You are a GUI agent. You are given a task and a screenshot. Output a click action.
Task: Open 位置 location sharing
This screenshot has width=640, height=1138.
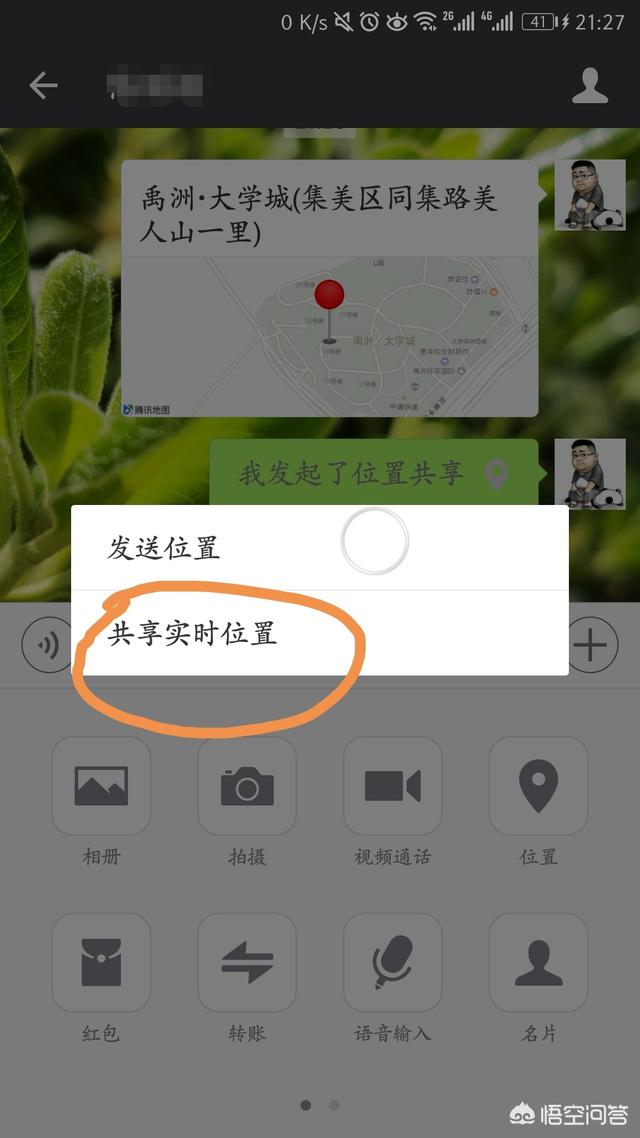coord(538,786)
